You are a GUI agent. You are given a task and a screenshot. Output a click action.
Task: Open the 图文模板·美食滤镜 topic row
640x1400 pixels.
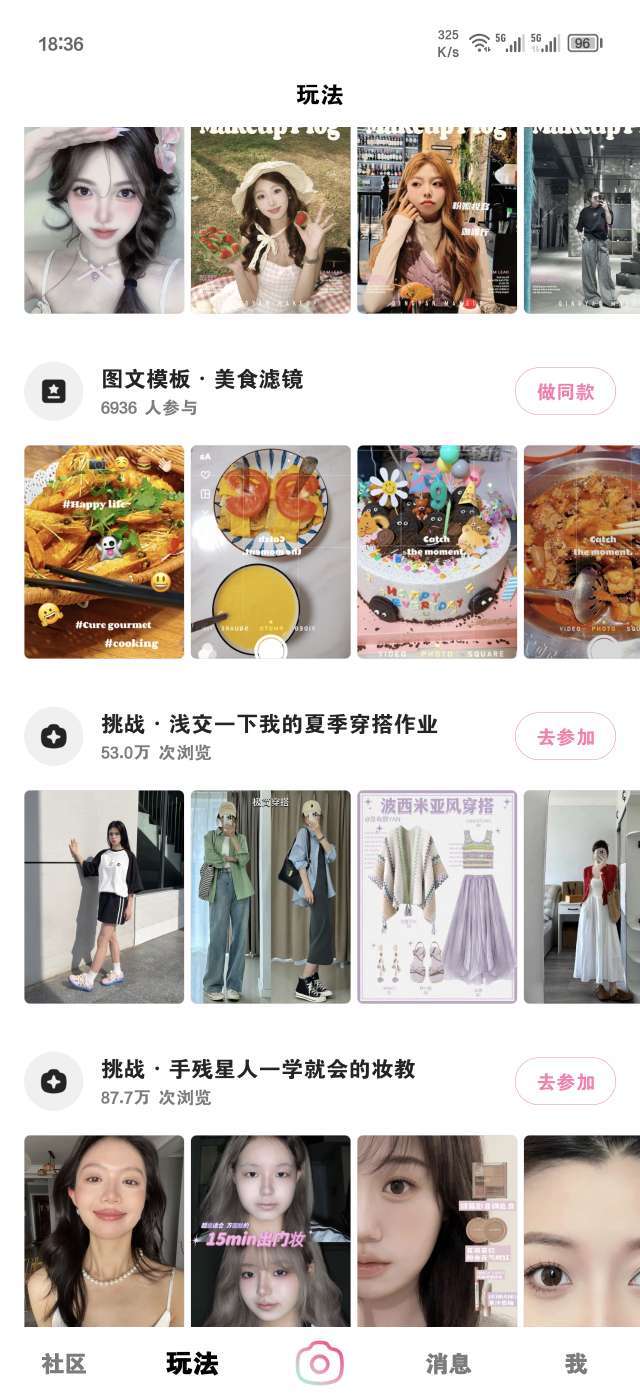pyautogui.click(x=202, y=380)
